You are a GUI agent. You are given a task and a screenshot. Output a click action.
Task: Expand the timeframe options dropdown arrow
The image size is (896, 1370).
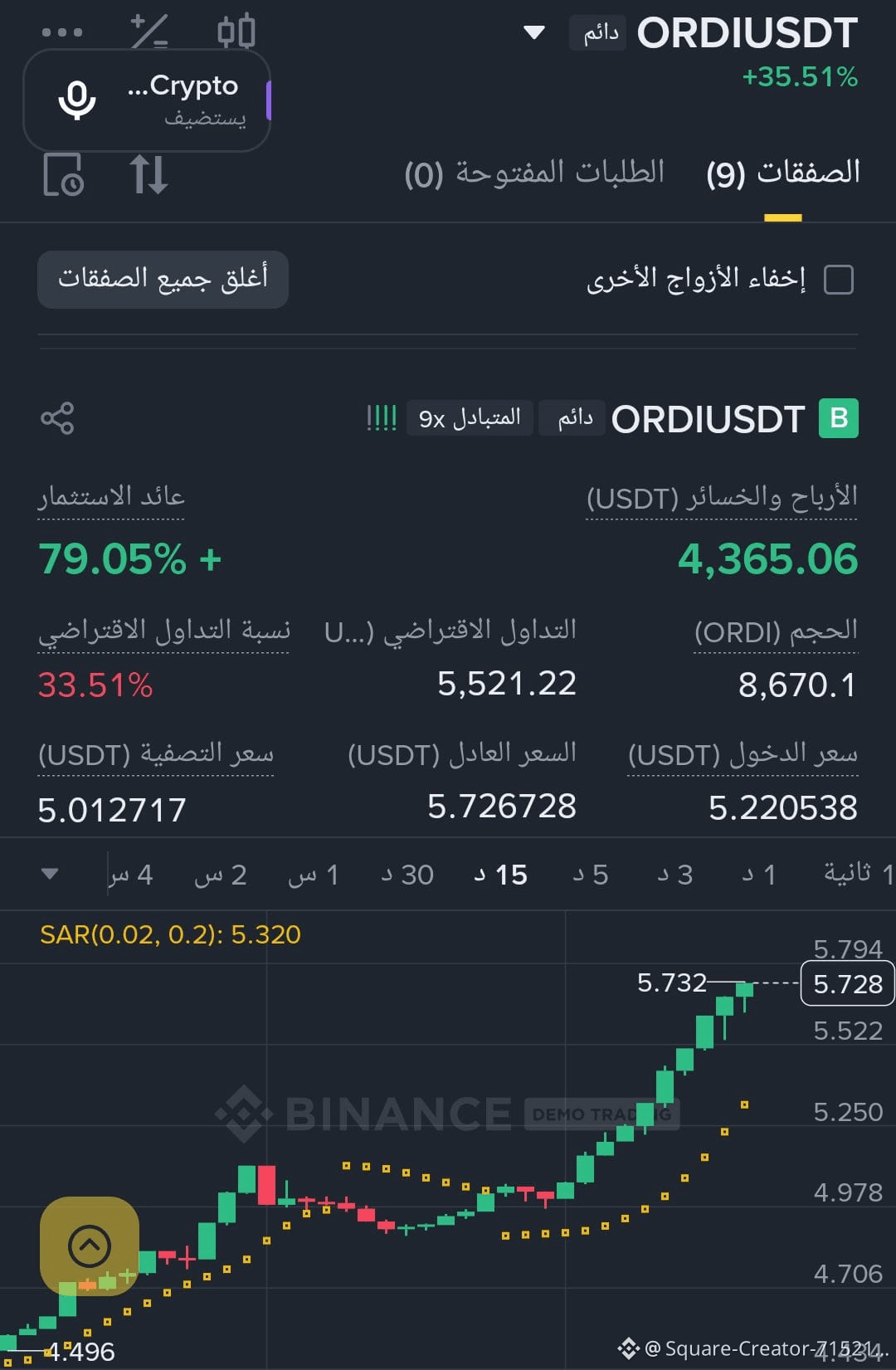pos(50,874)
